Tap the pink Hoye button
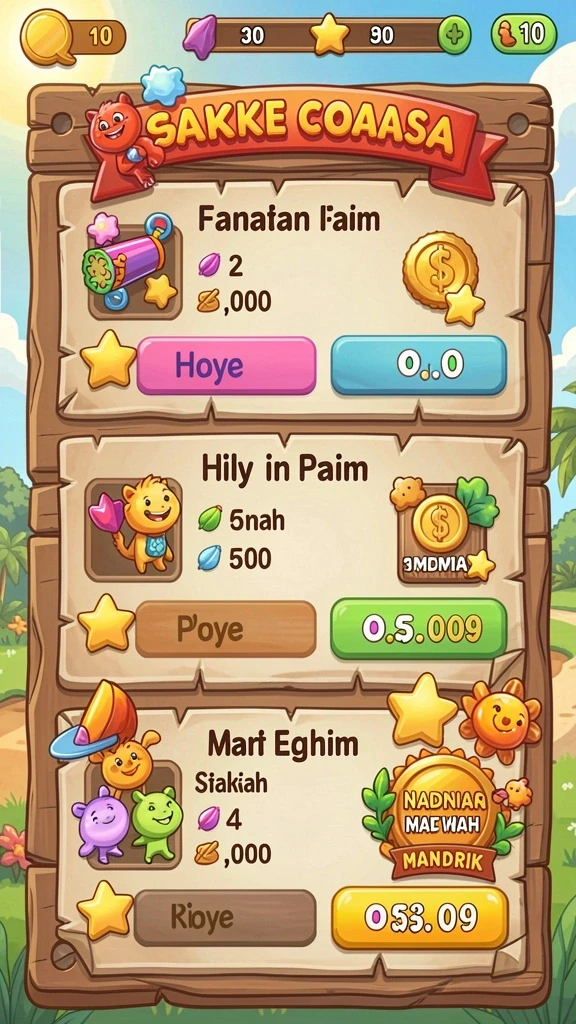Screen dimensions: 576x1024 pyautogui.click(x=226, y=366)
